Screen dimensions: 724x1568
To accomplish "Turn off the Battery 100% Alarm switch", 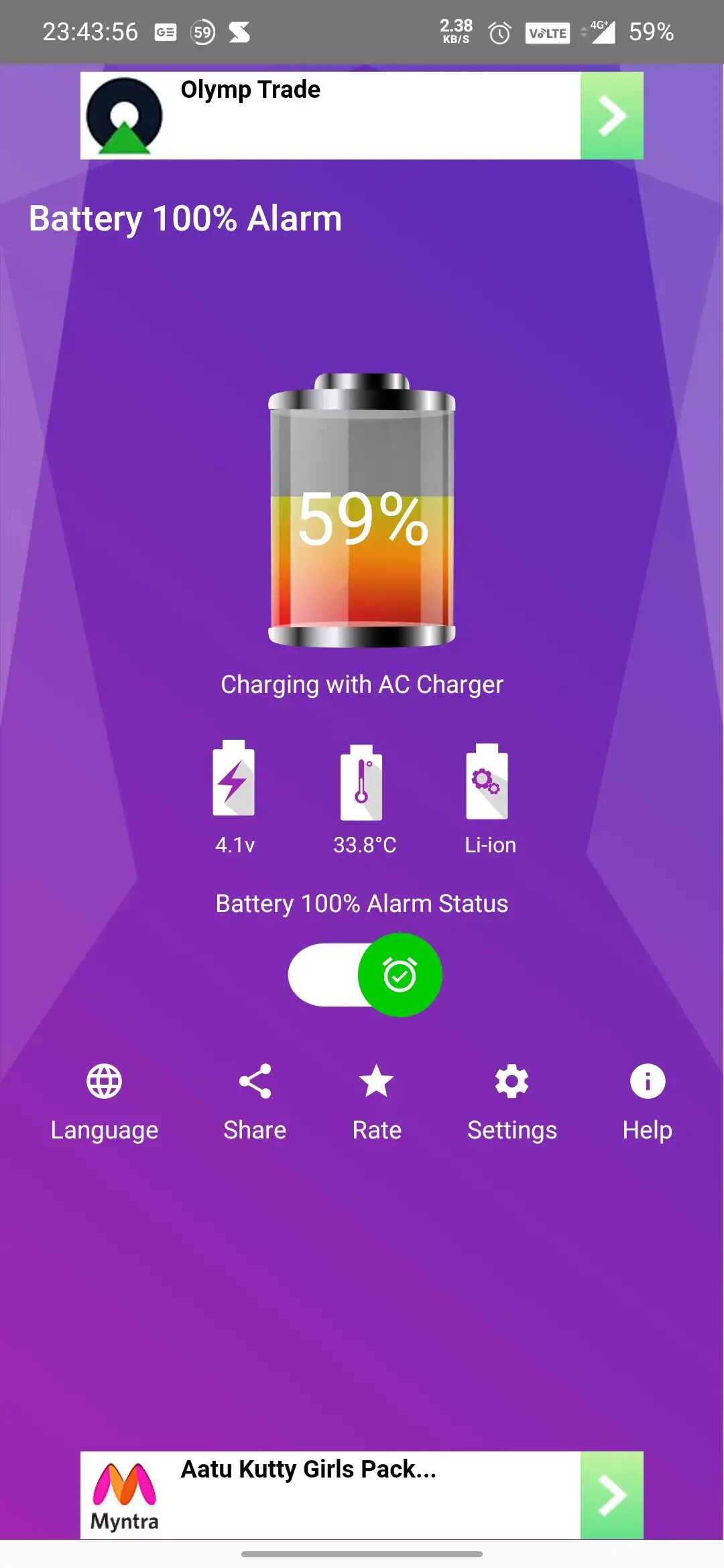I will tap(365, 975).
